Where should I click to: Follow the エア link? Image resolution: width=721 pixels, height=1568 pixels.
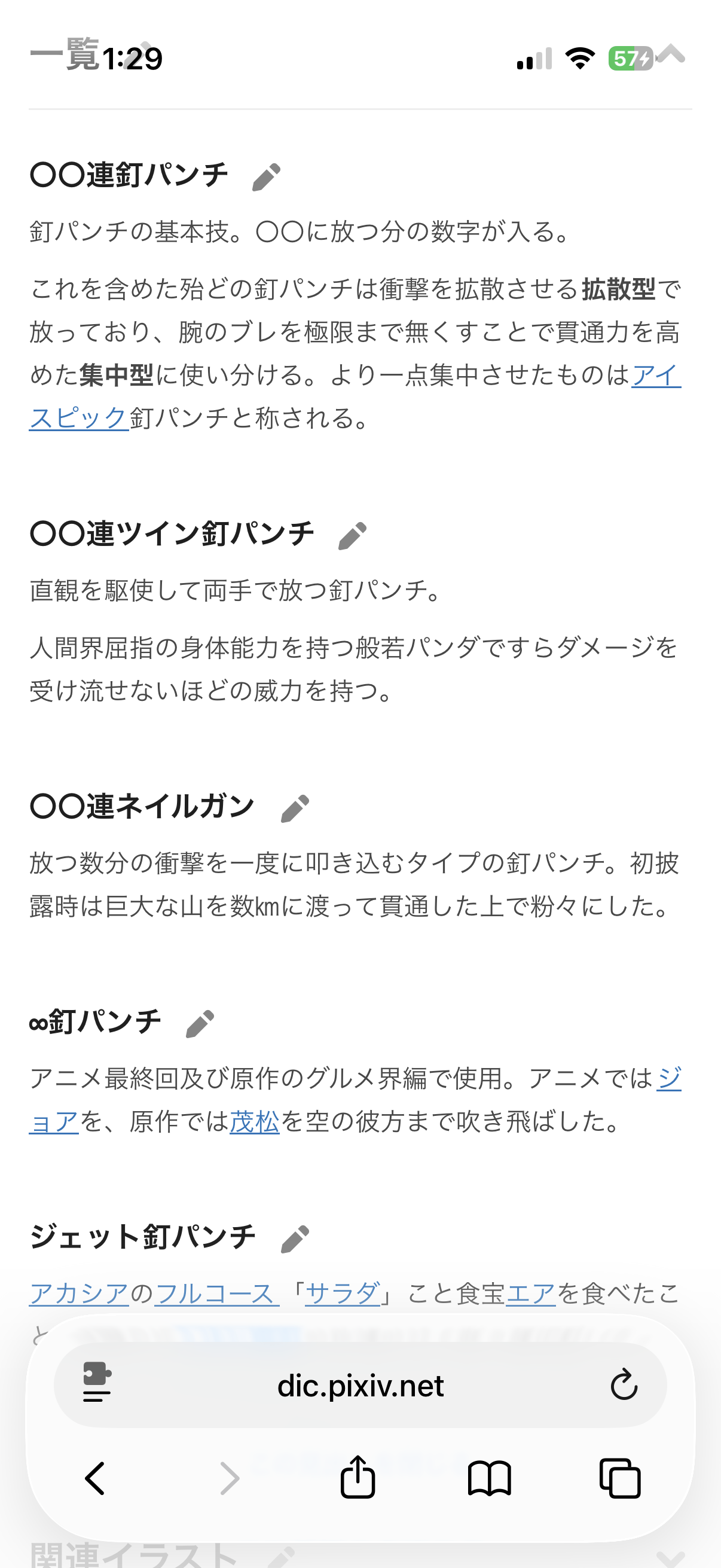530,1294
